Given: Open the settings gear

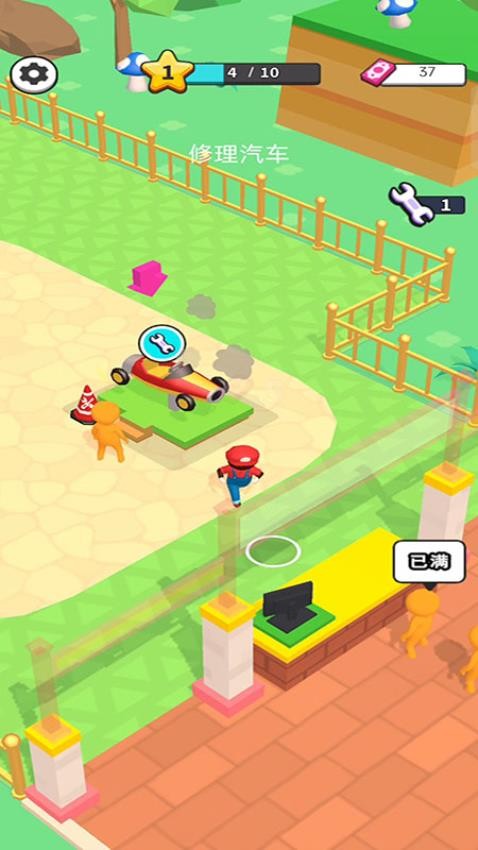Looking at the screenshot, I should point(34,74).
